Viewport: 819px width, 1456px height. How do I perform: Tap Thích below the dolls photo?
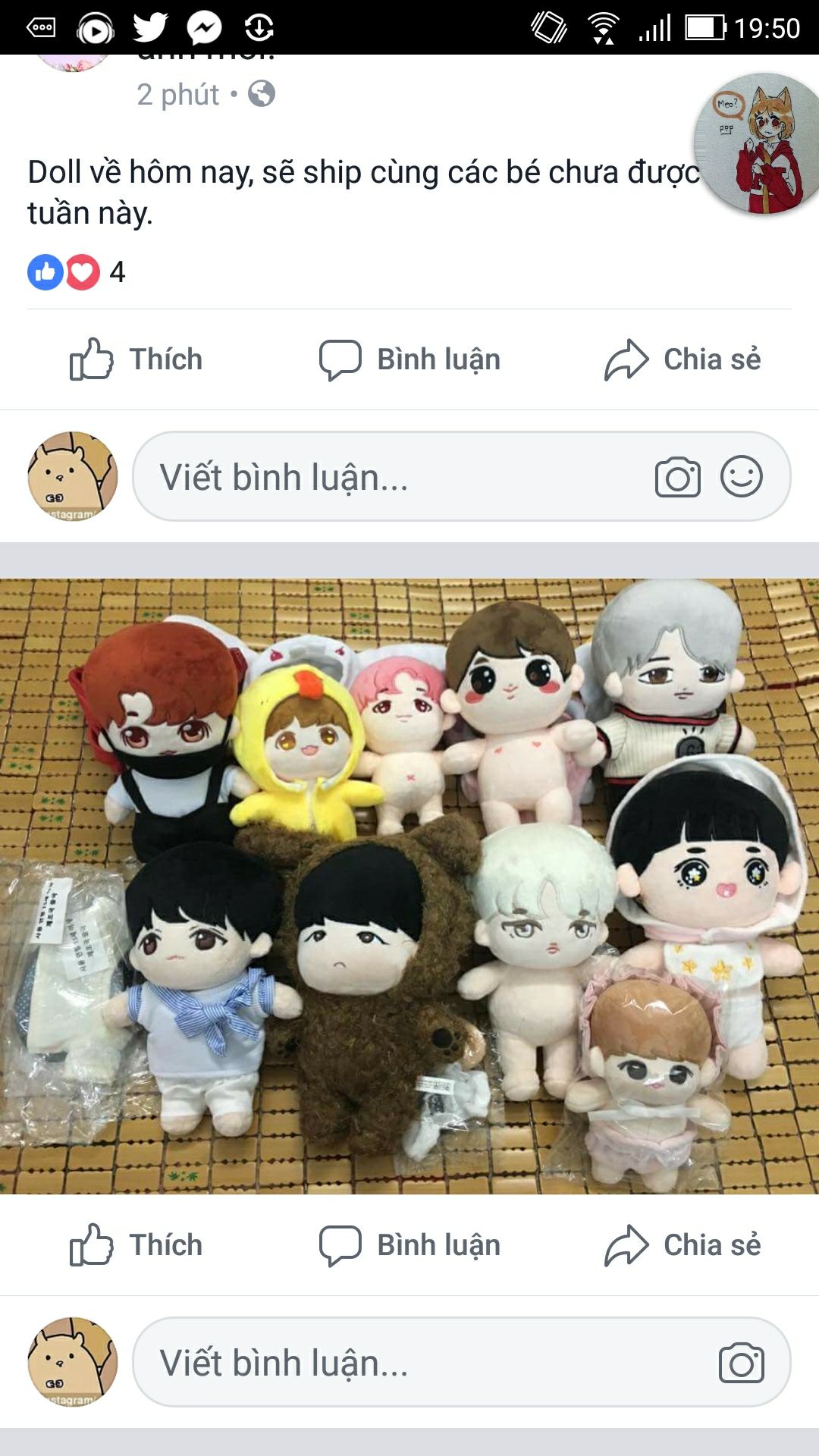click(136, 1245)
